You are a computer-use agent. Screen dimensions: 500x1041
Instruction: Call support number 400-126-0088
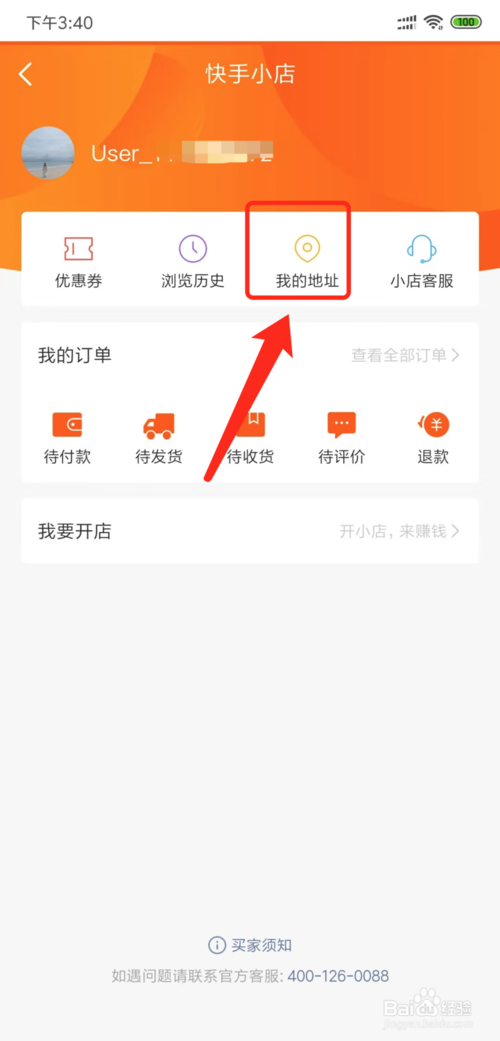[338, 976]
